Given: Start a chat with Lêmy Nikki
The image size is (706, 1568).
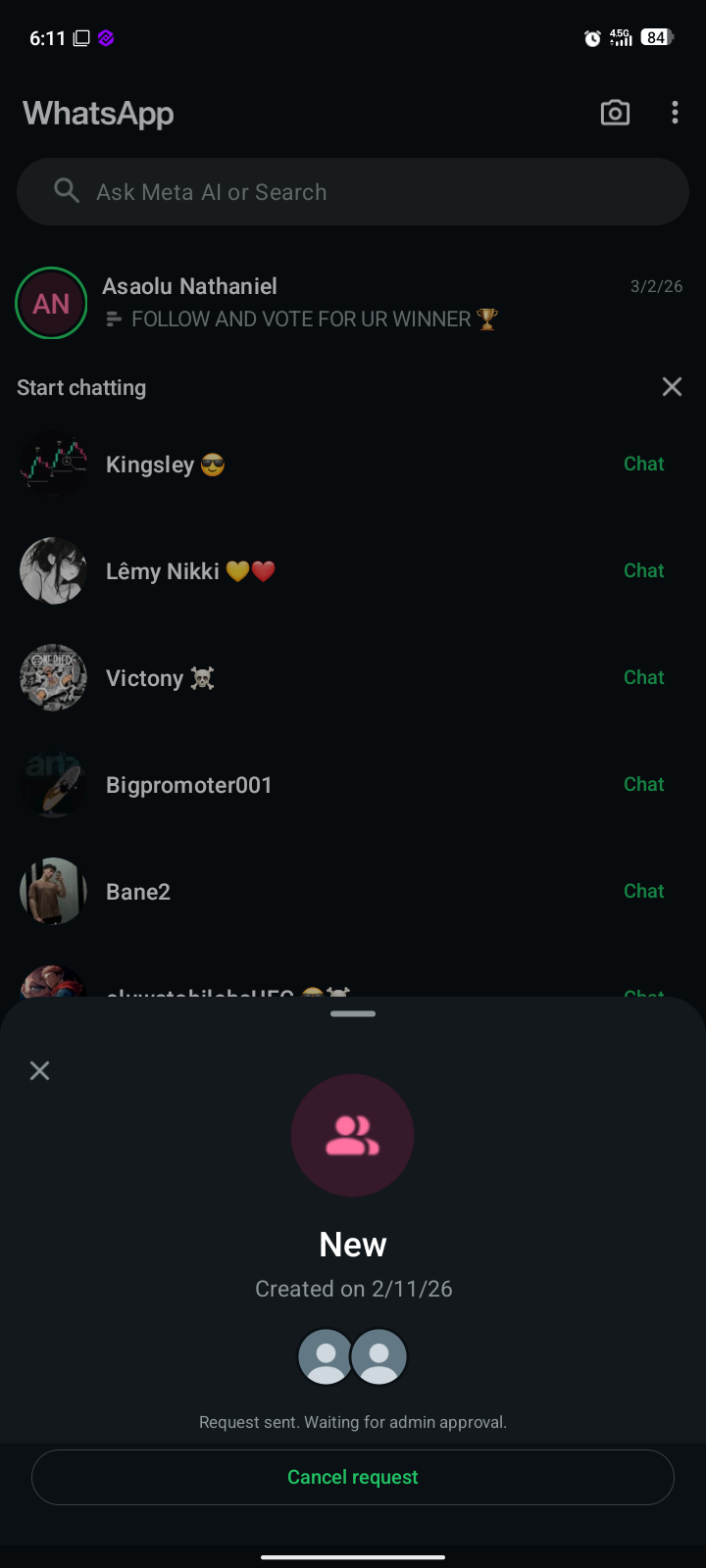Looking at the screenshot, I should click(x=643, y=571).
